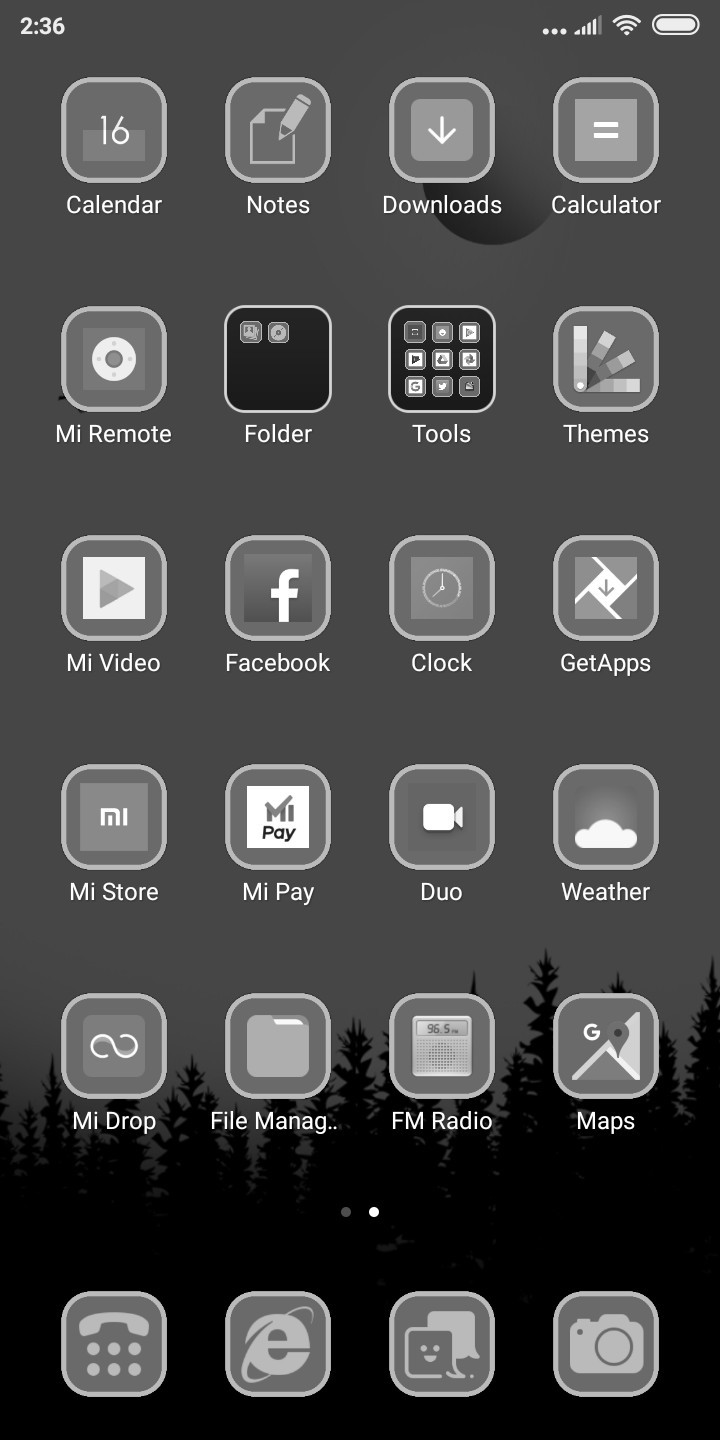The image size is (720, 1440).
Task: Open Google Maps
Action: pyautogui.click(x=606, y=1046)
